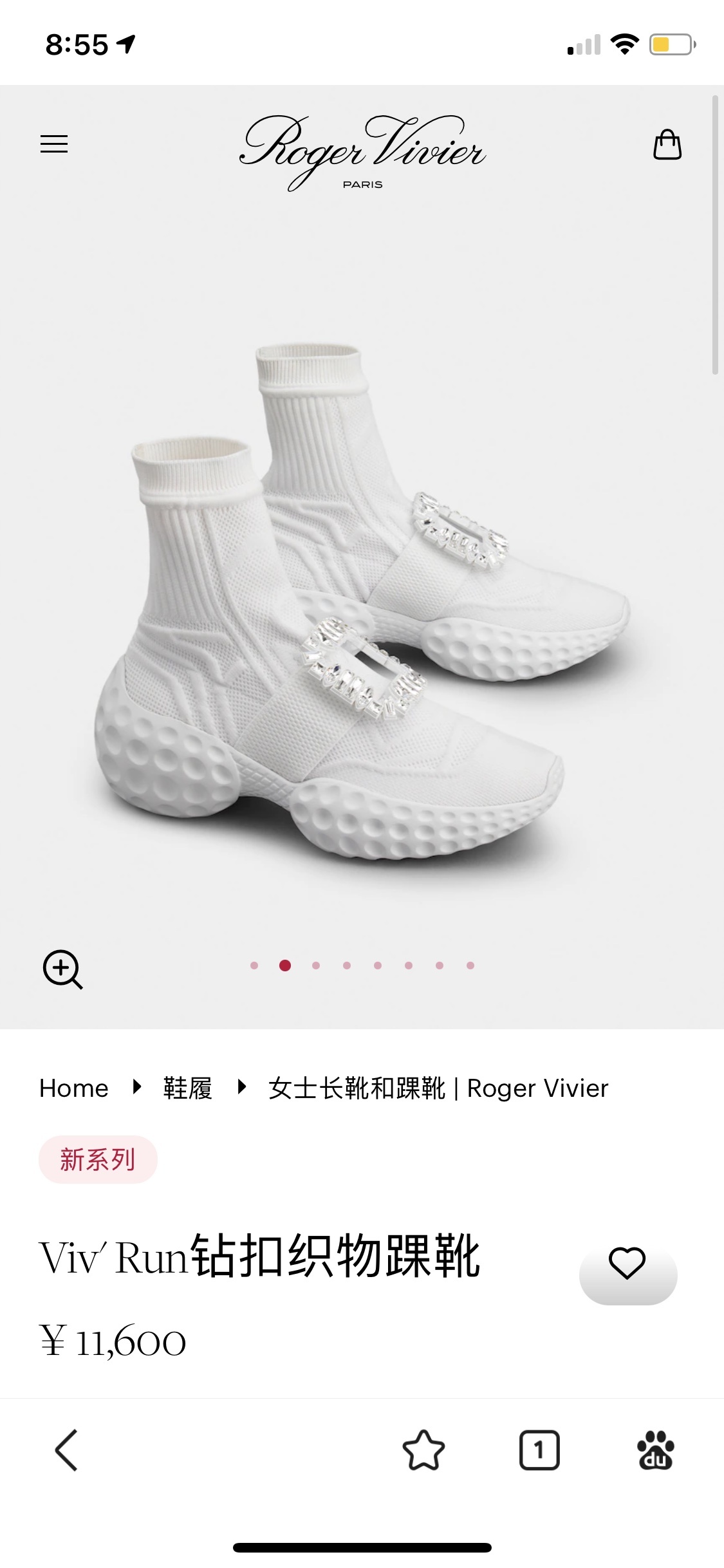Open the hamburger menu
The image size is (724, 1568).
point(54,144)
